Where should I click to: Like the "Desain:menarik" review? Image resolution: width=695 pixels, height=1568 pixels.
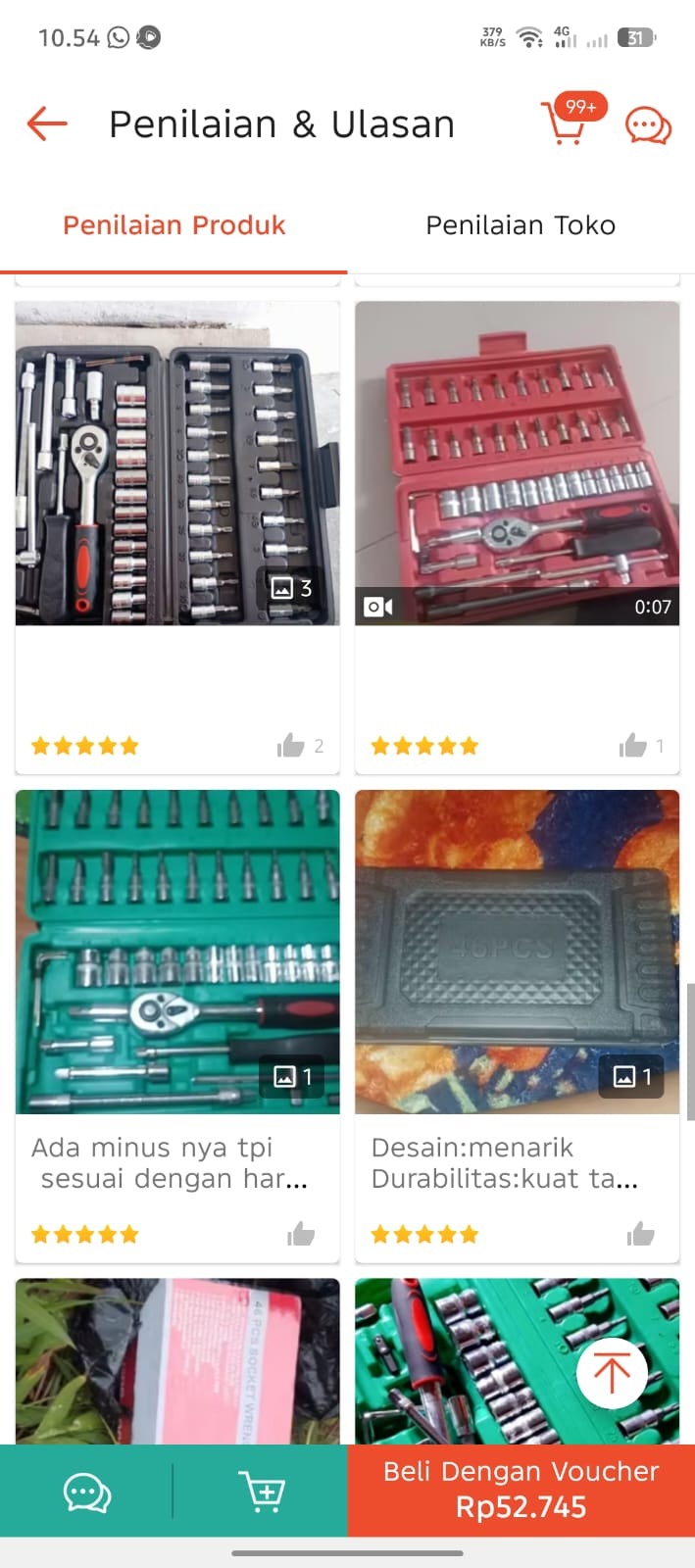640,1234
